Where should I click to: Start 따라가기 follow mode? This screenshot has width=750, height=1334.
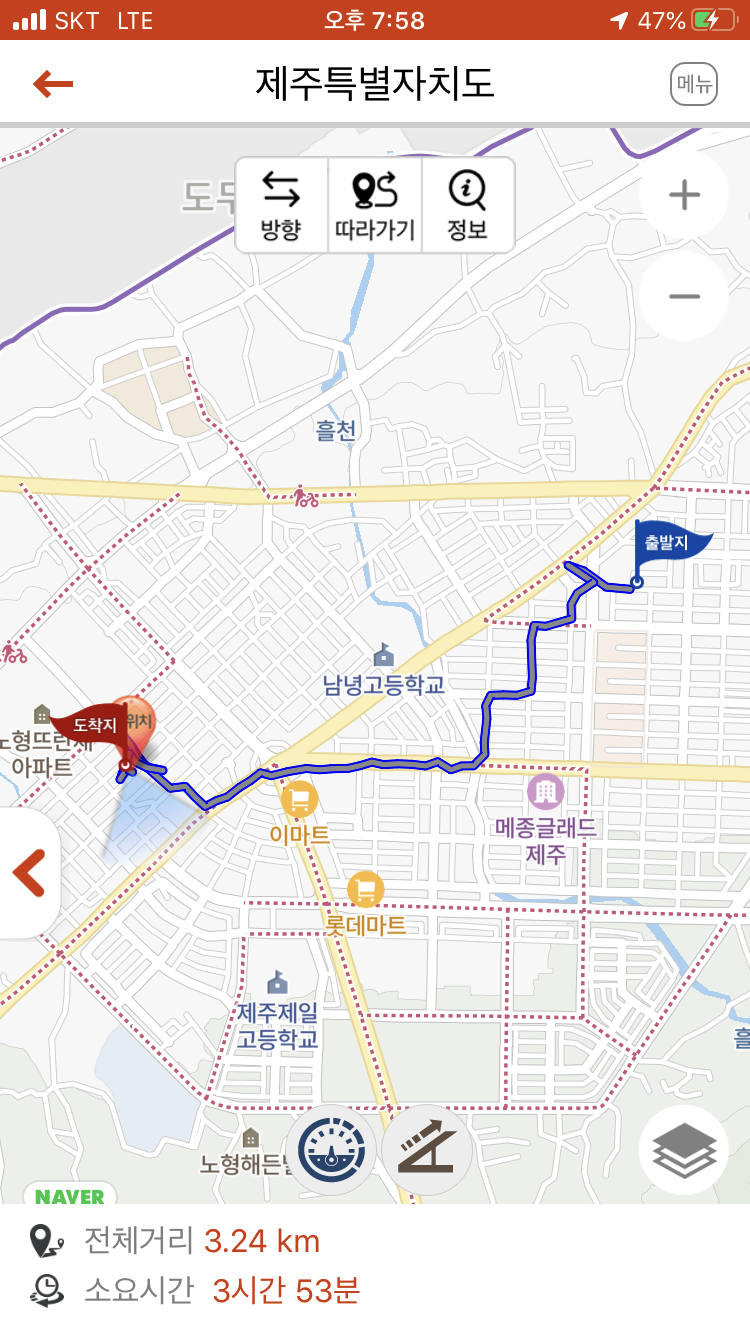coord(375,206)
